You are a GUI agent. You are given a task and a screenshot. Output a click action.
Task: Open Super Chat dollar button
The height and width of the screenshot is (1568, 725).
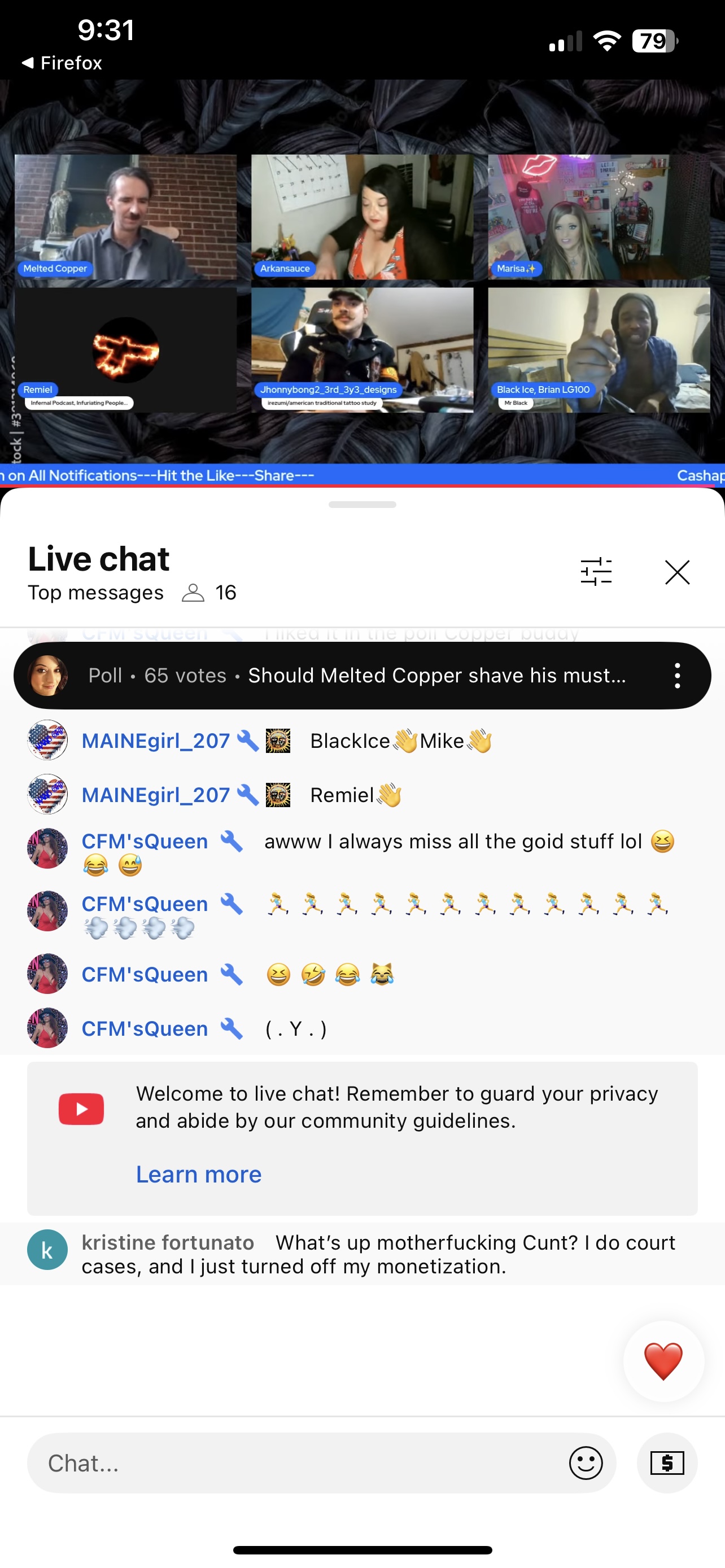[667, 1464]
